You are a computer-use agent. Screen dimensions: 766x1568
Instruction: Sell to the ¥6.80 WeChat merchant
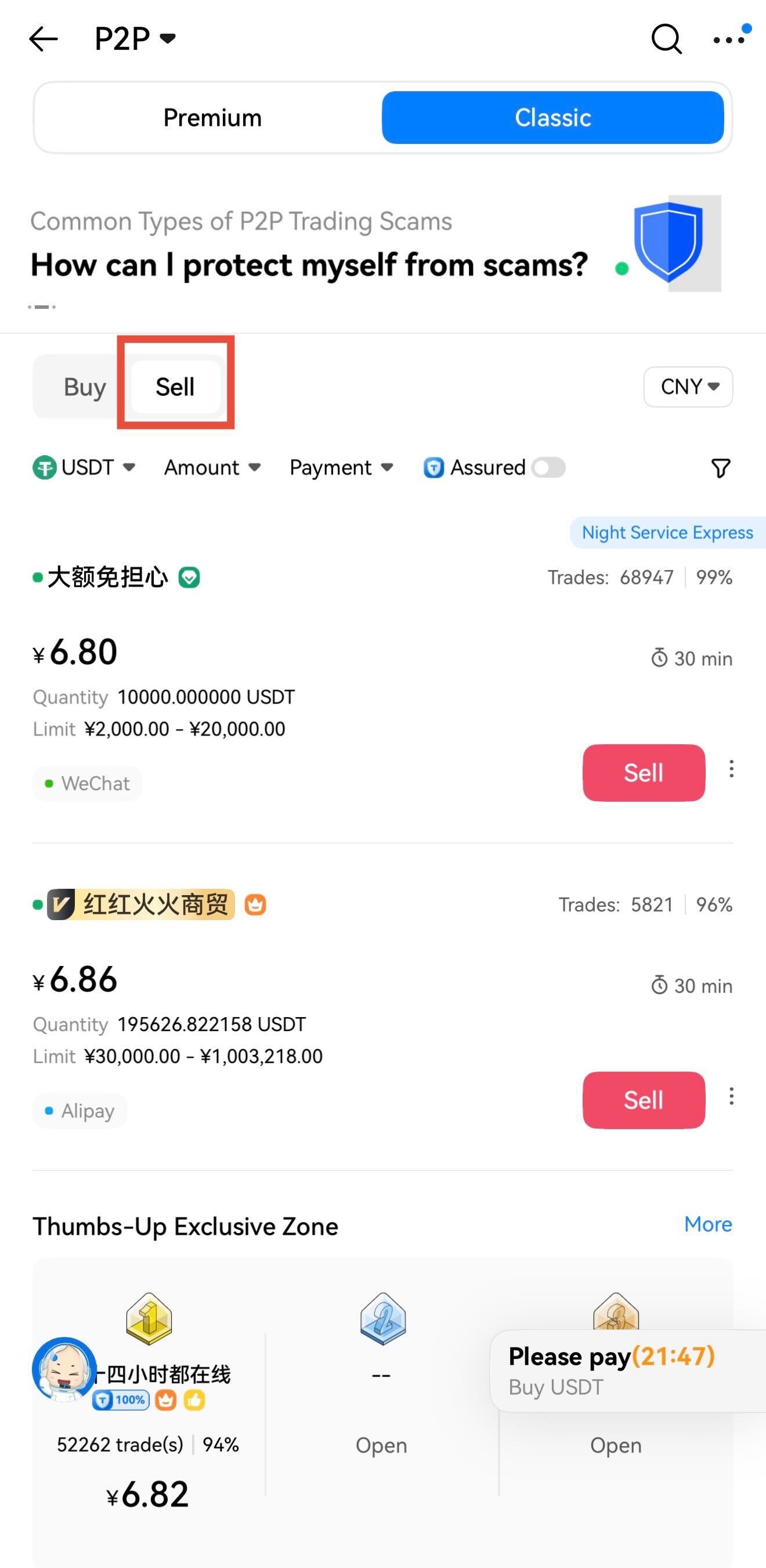(x=644, y=773)
